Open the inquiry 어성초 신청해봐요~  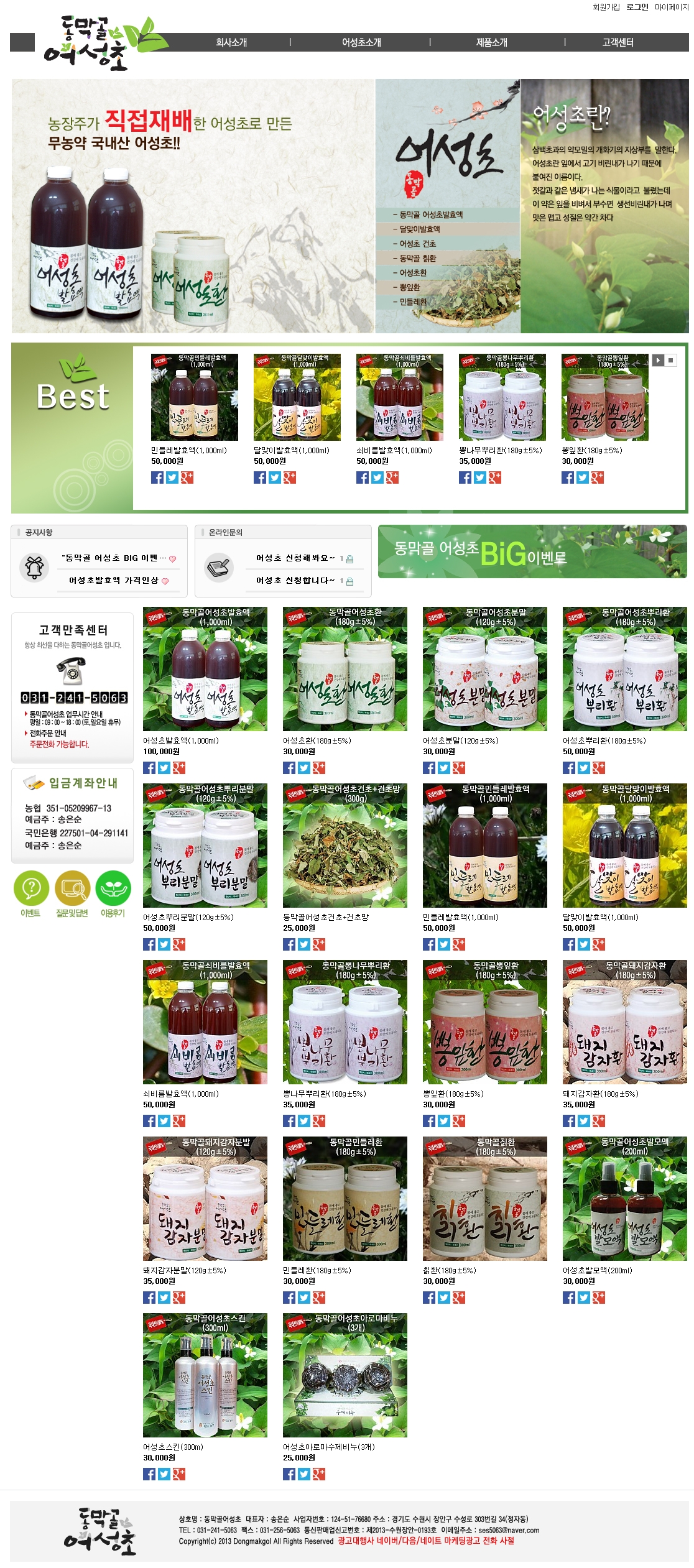(295, 558)
